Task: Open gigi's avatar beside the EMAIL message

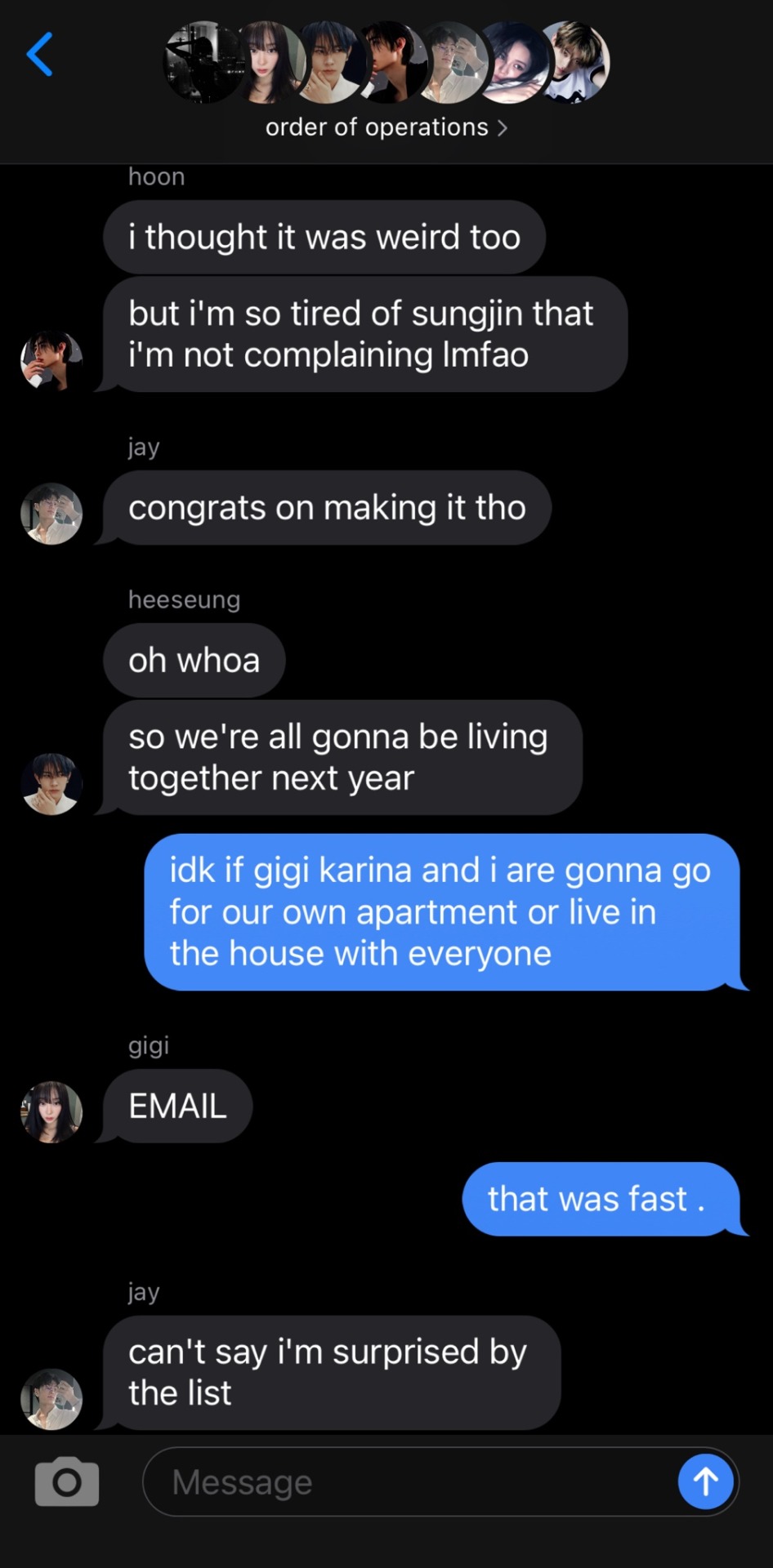Action: click(51, 1111)
